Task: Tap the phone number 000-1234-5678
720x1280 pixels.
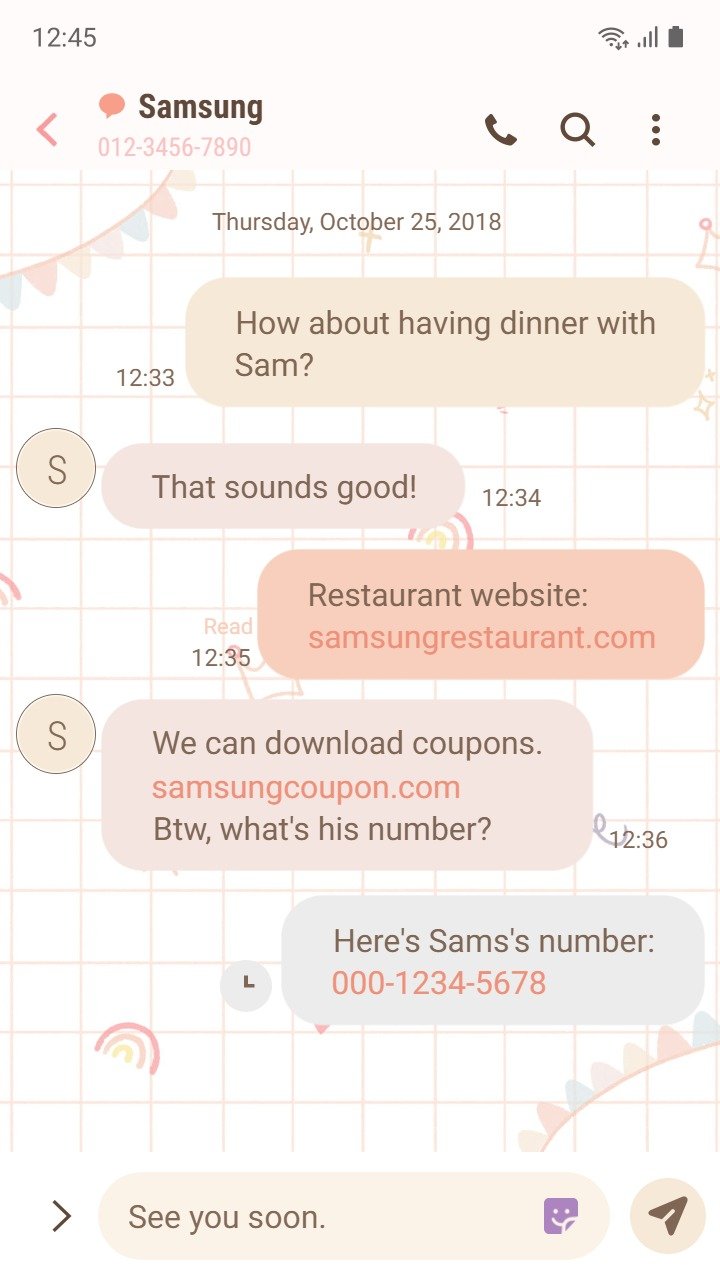Action: [439, 983]
